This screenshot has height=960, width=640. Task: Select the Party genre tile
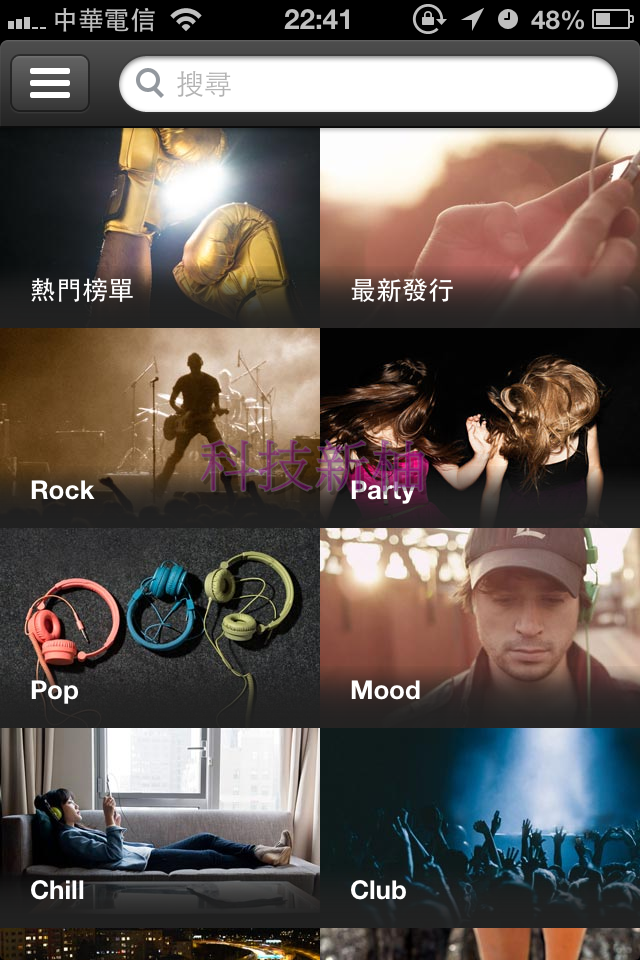[480, 428]
